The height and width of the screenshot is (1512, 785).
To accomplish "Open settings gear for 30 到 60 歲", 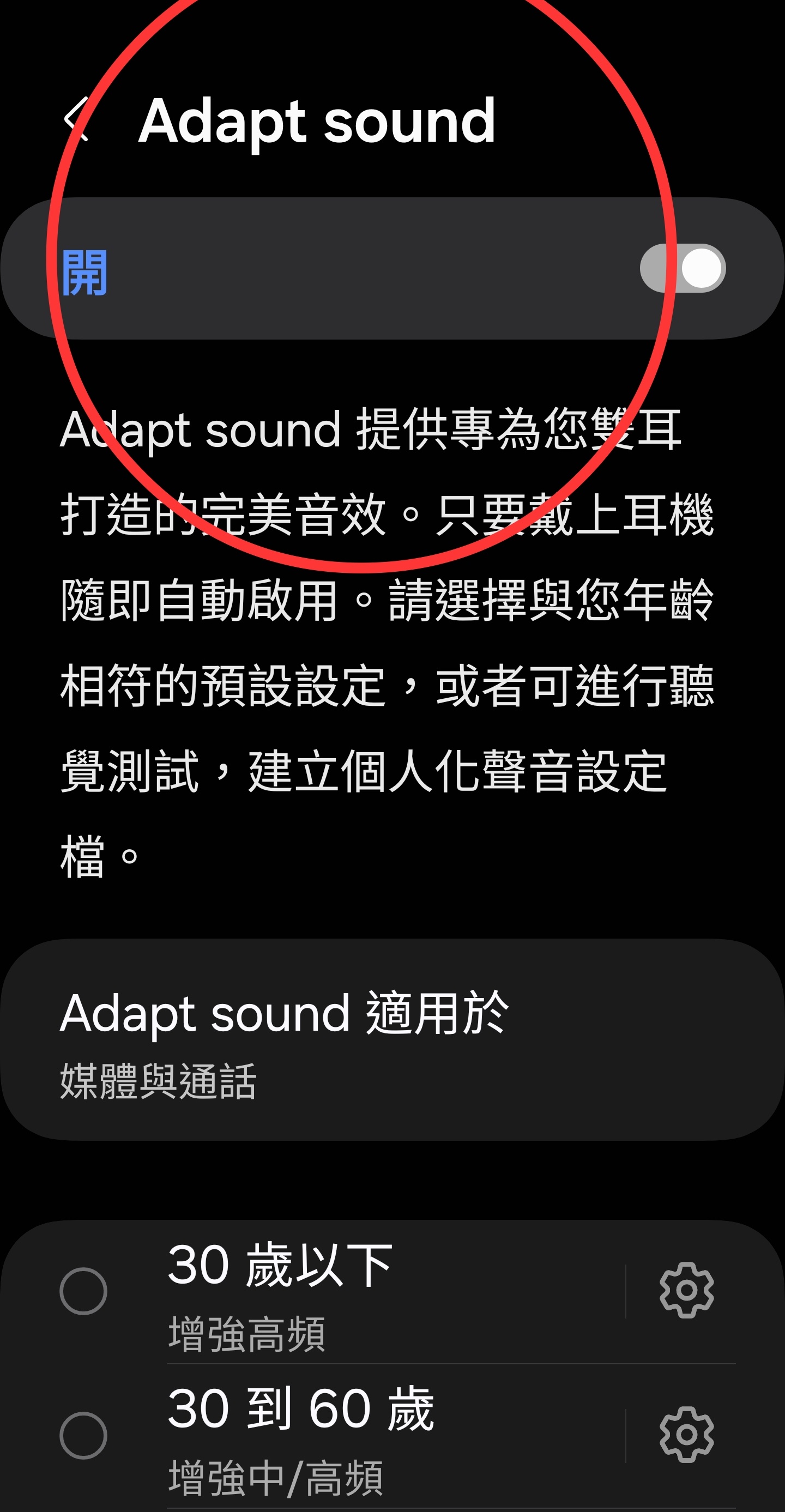I will click(686, 1434).
